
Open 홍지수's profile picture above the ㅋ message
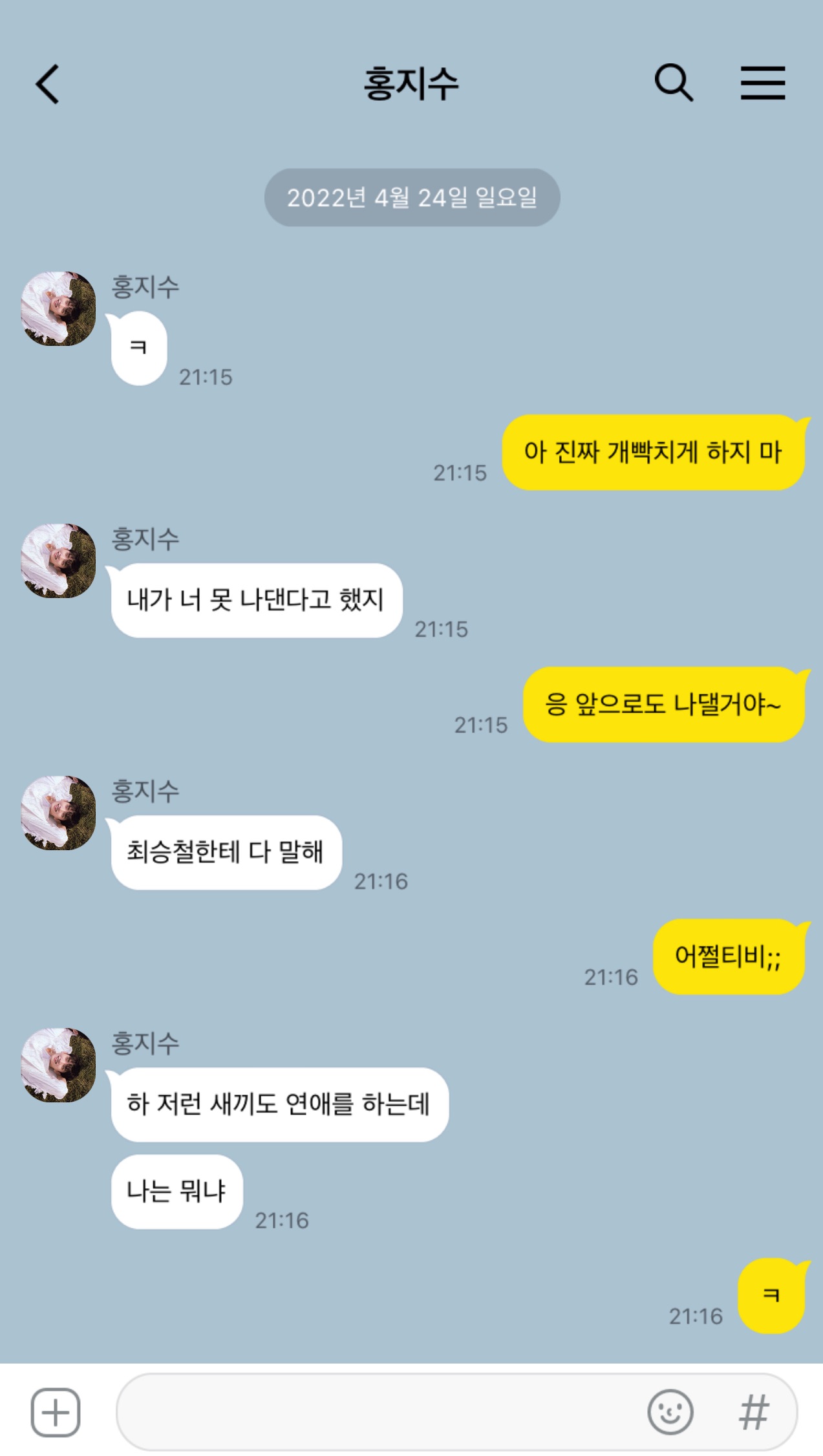[x=58, y=308]
